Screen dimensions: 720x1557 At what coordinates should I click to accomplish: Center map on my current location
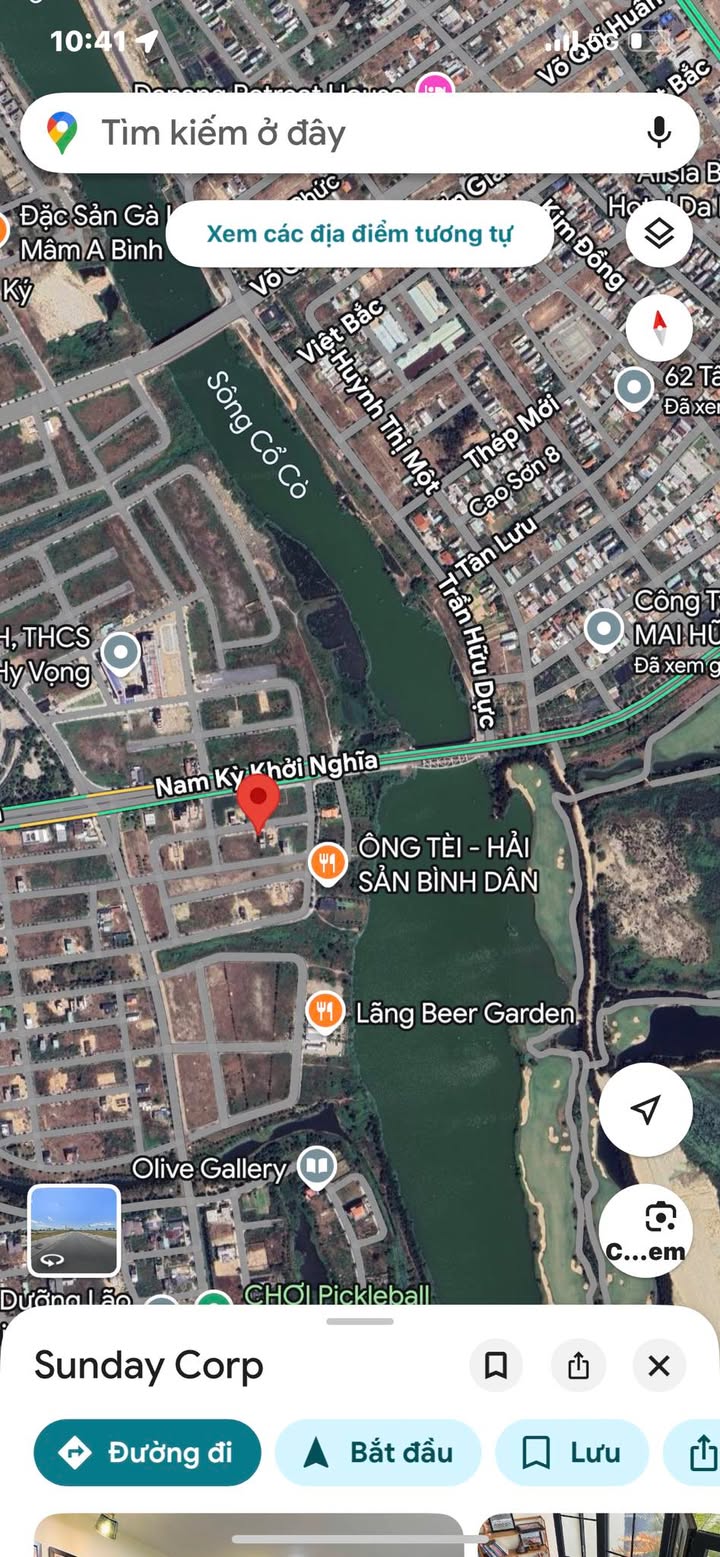pyautogui.click(x=646, y=1109)
